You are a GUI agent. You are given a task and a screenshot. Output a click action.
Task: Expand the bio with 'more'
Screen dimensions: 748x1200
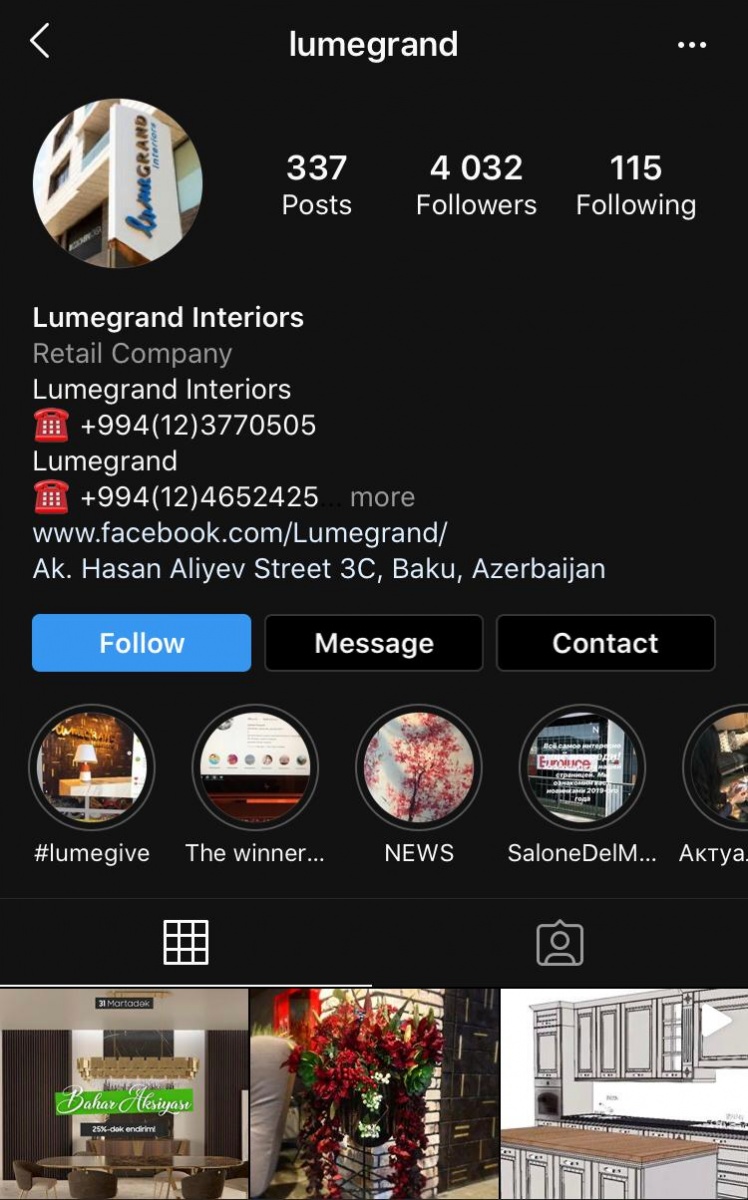point(382,497)
